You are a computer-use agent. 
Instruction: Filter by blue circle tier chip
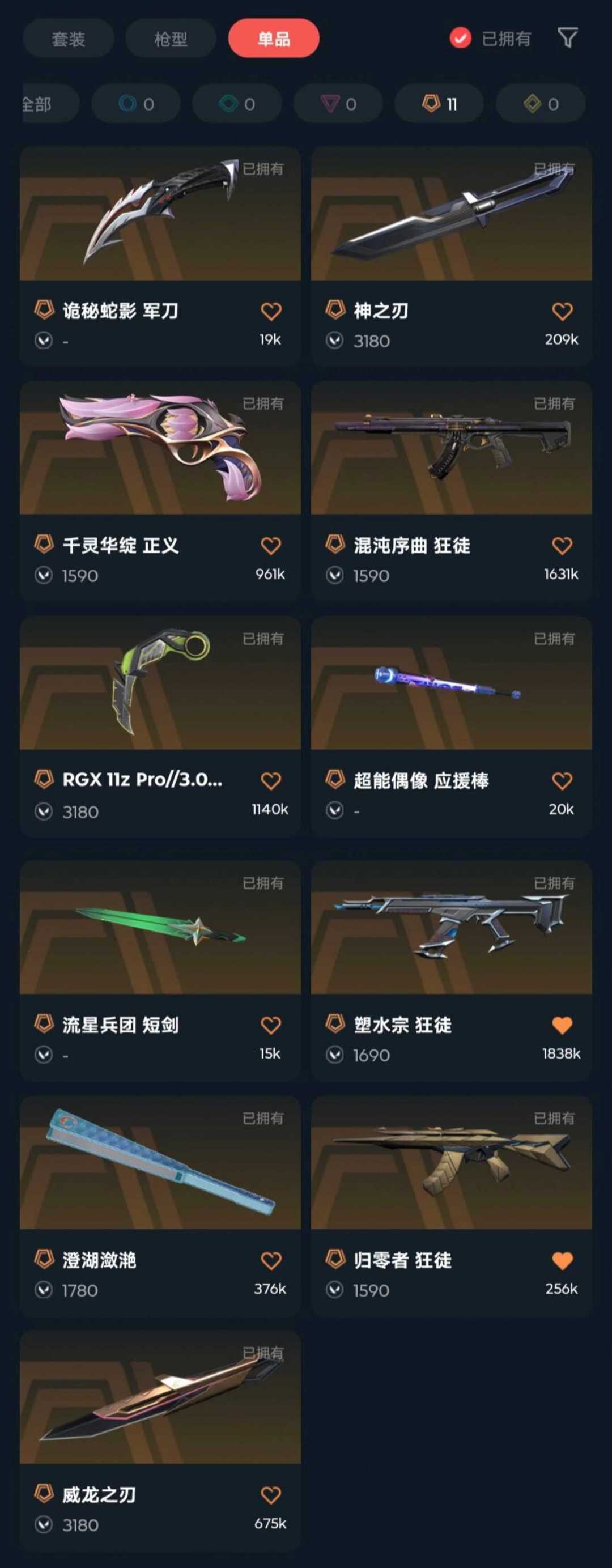136,104
